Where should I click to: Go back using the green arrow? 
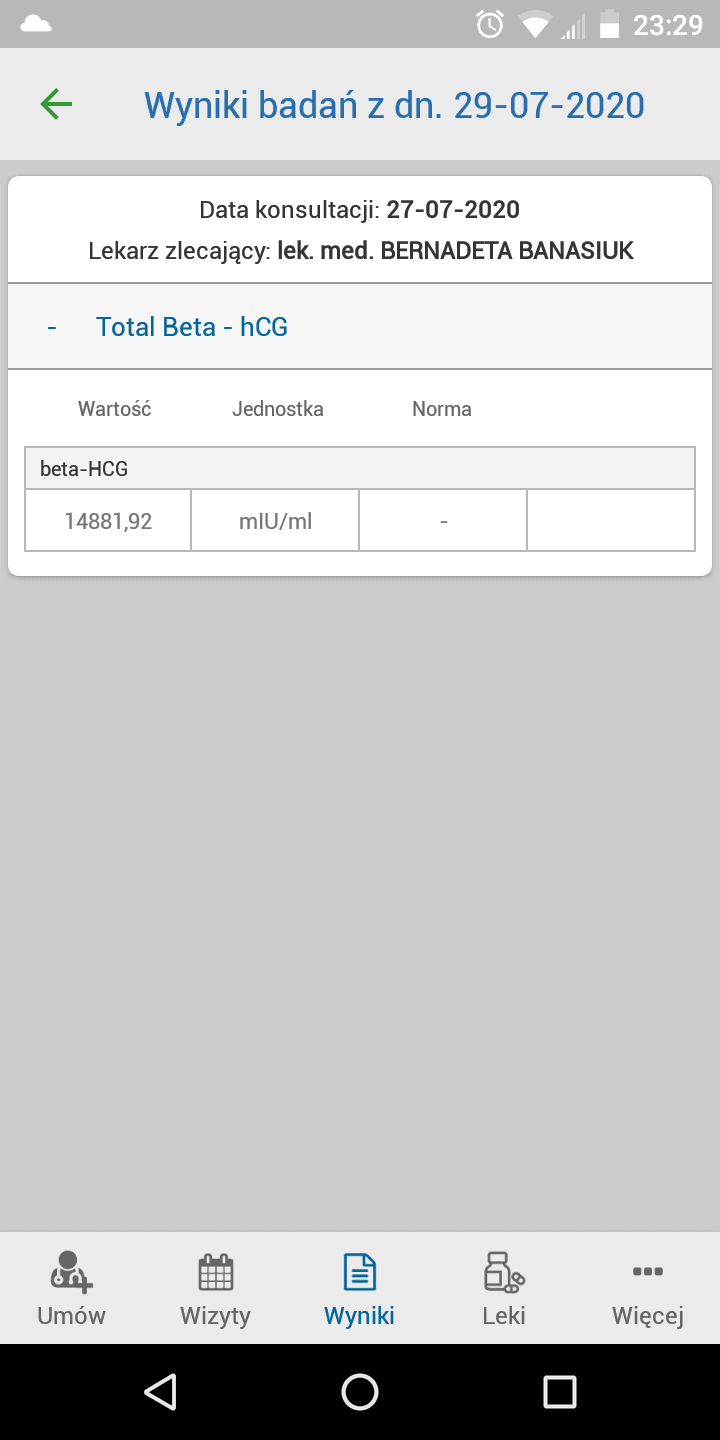pos(56,104)
